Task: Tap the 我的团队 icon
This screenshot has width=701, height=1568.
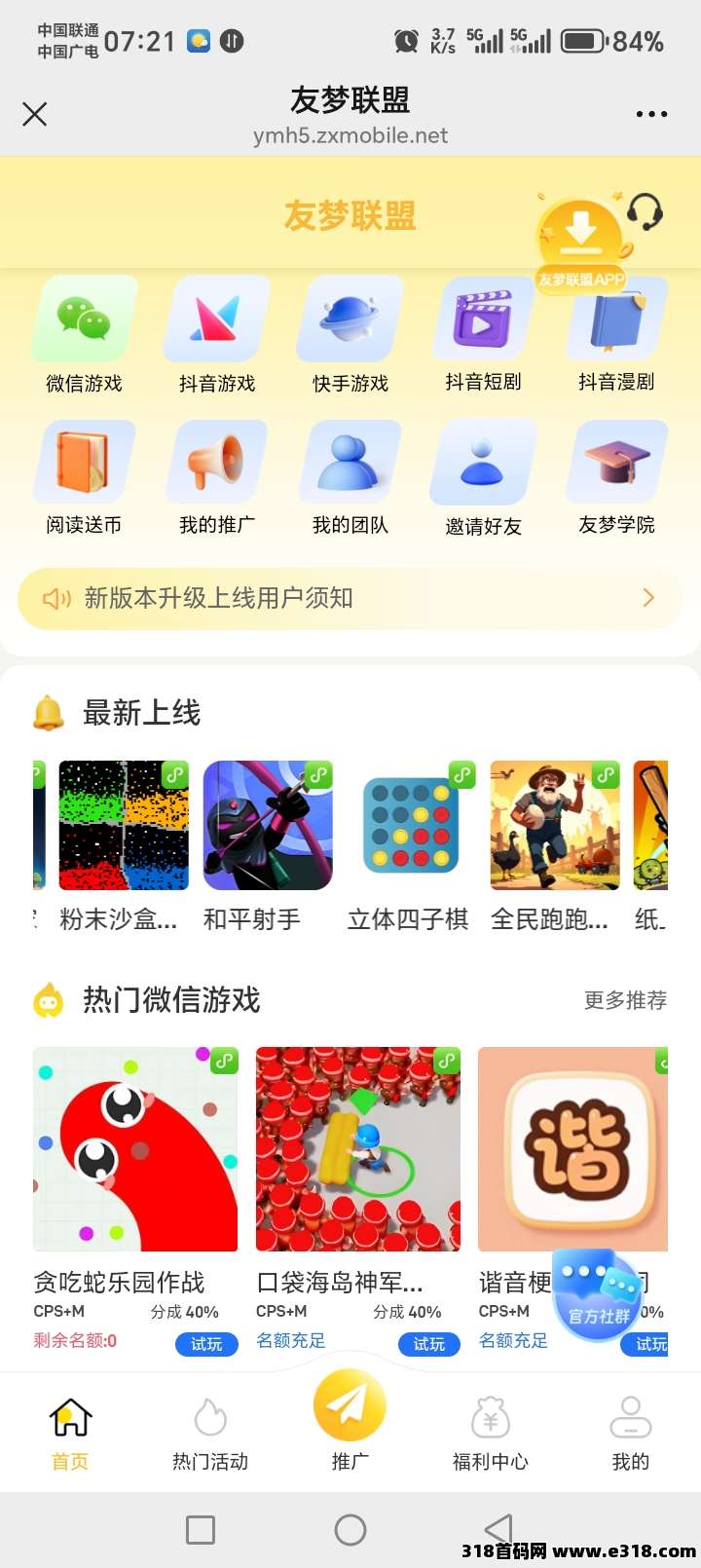Action: pyautogui.click(x=350, y=464)
